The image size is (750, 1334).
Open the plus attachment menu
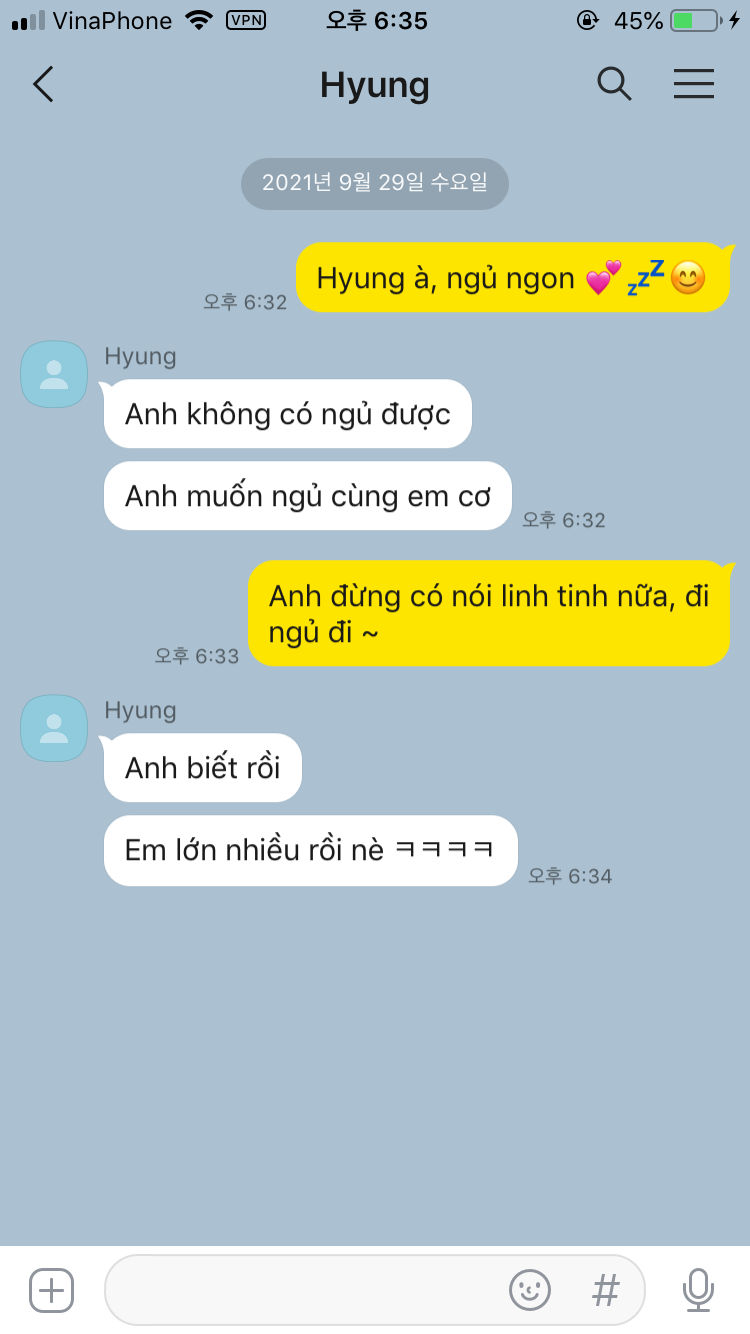coord(51,1290)
